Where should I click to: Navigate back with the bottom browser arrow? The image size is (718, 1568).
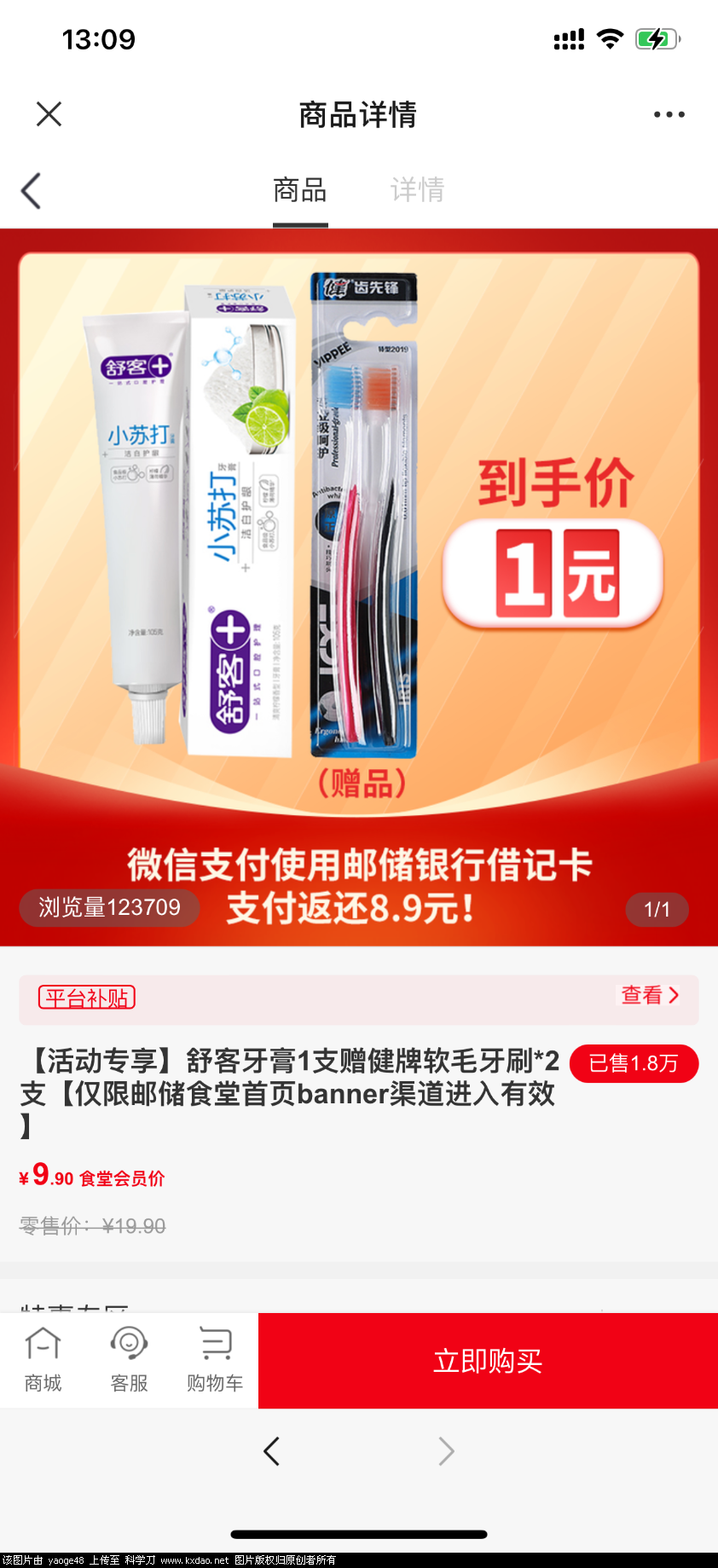tap(271, 1451)
